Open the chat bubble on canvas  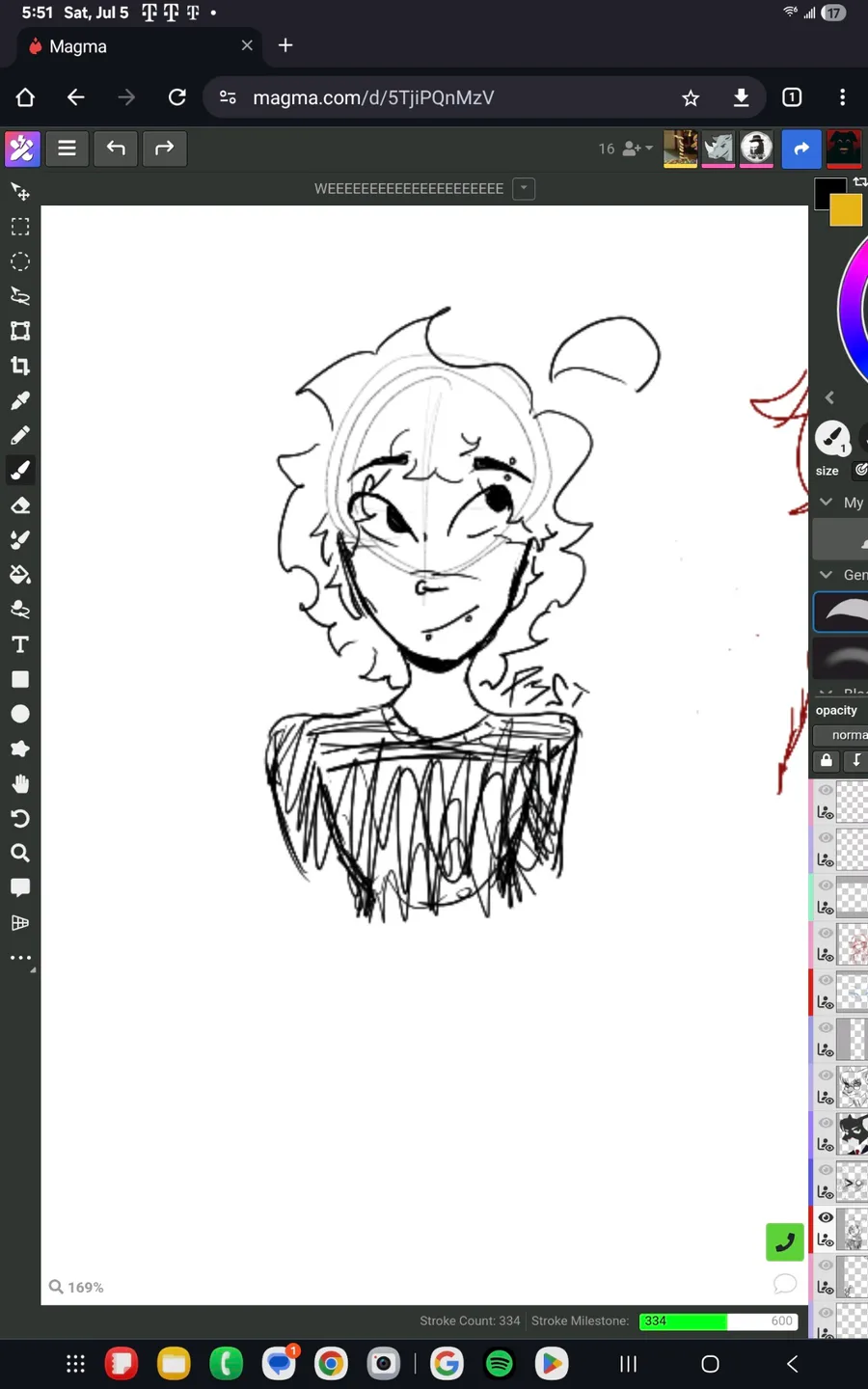784,1284
